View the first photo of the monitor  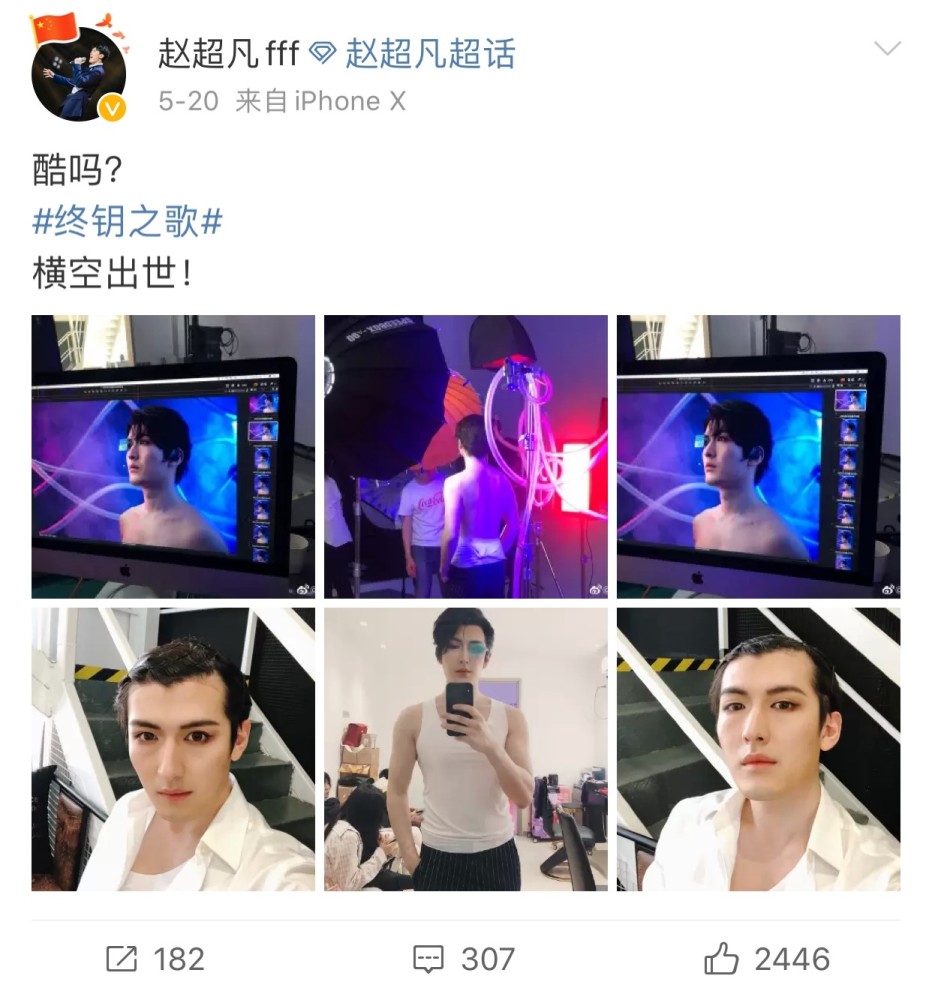[x=173, y=457]
